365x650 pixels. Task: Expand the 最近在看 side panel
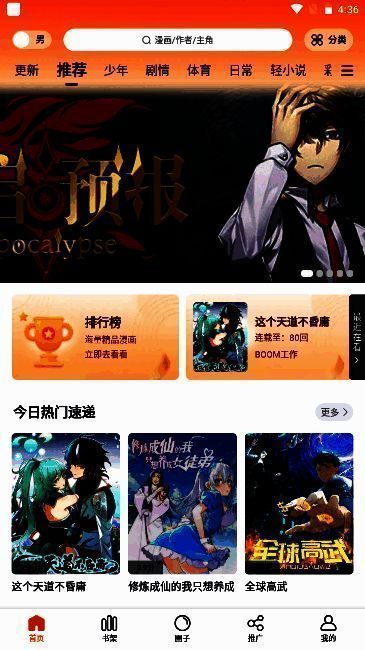click(x=357, y=337)
